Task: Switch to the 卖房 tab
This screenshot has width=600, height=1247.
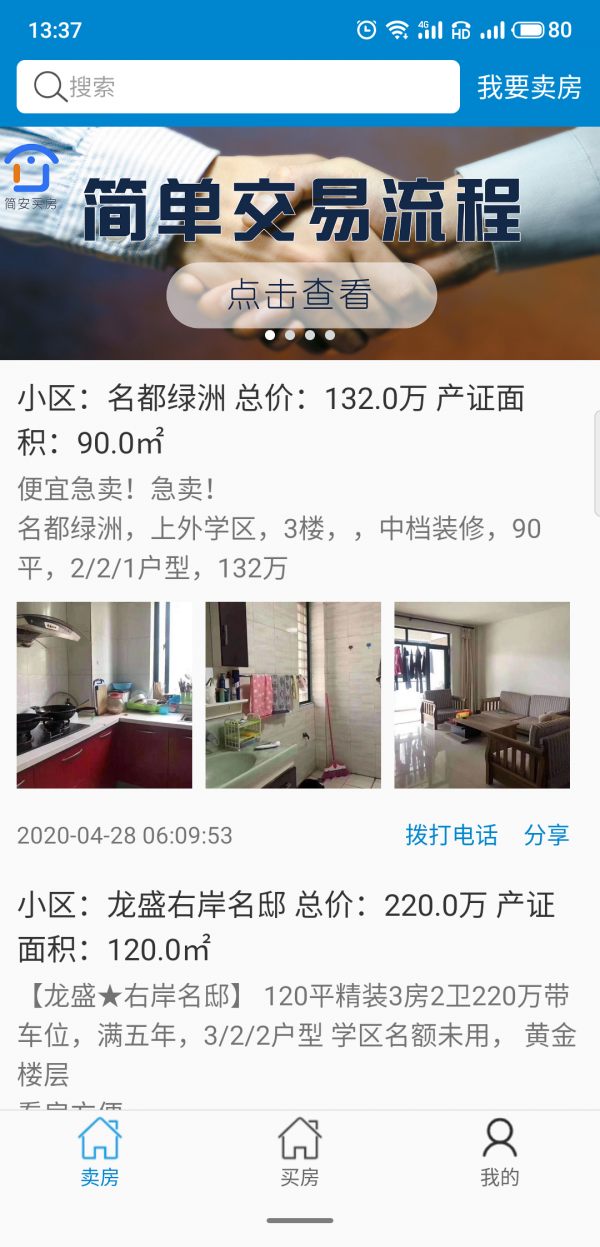Action: click(100, 1153)
